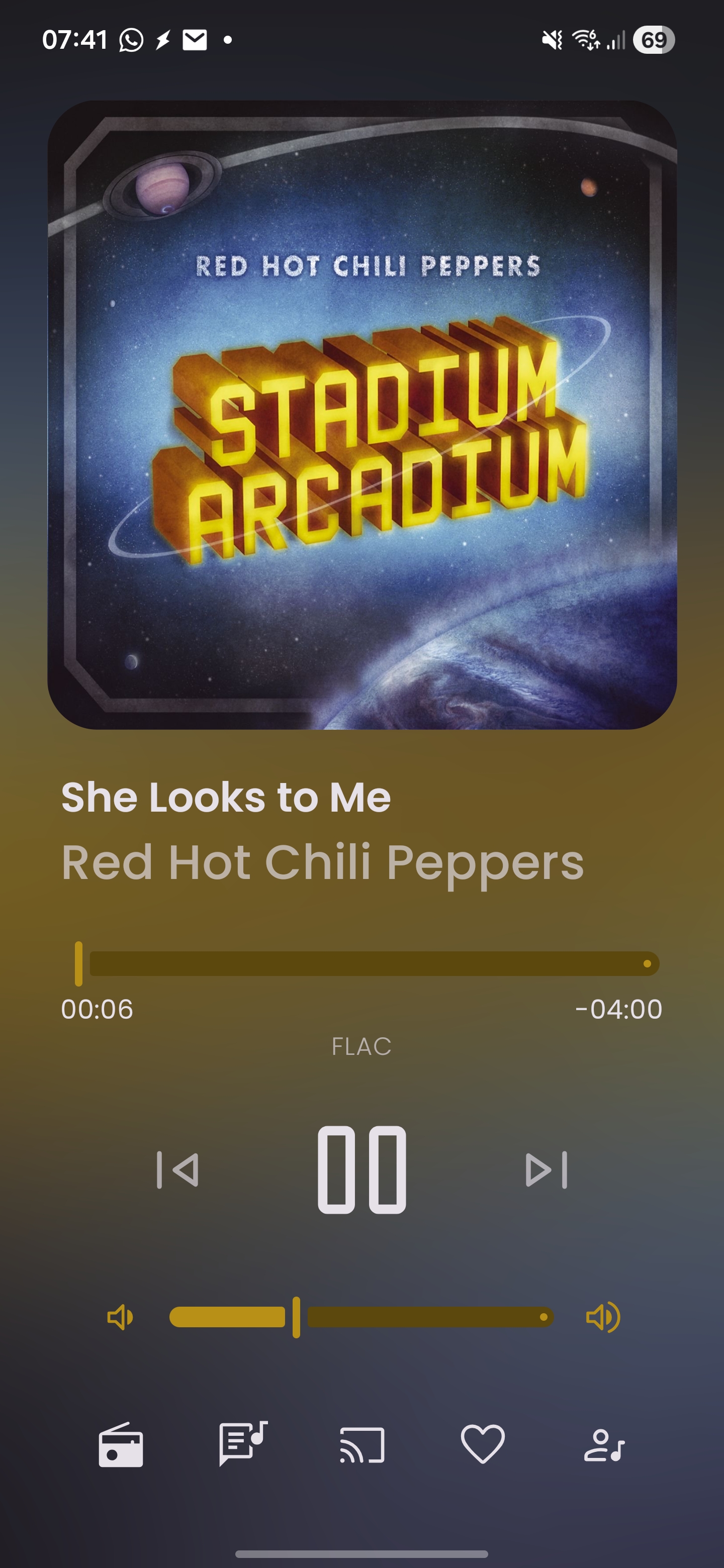
Task: Tap the volume slider
Action: [x=361, y=1317]
